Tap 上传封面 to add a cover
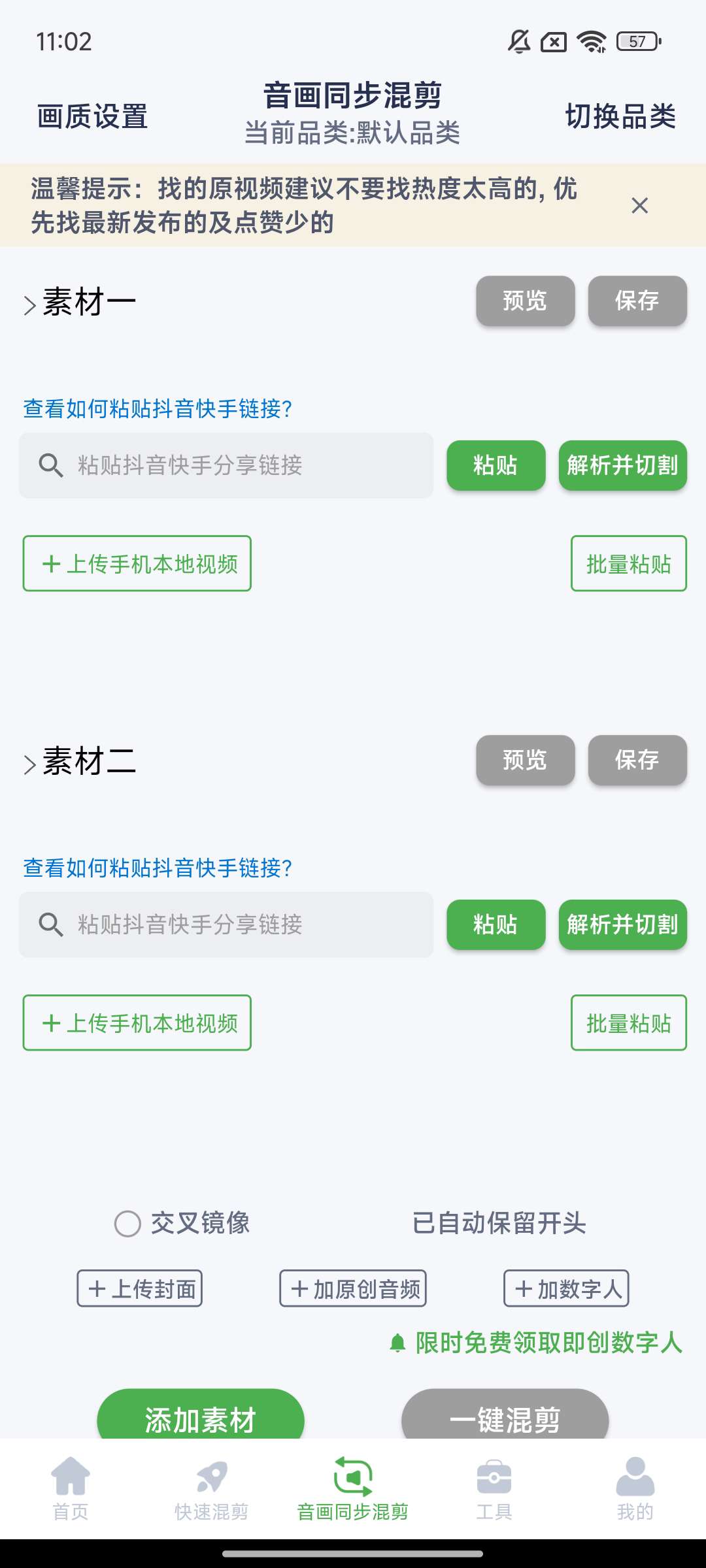This screenshot has height=1568, width=706. click(x=140, y=1288)
